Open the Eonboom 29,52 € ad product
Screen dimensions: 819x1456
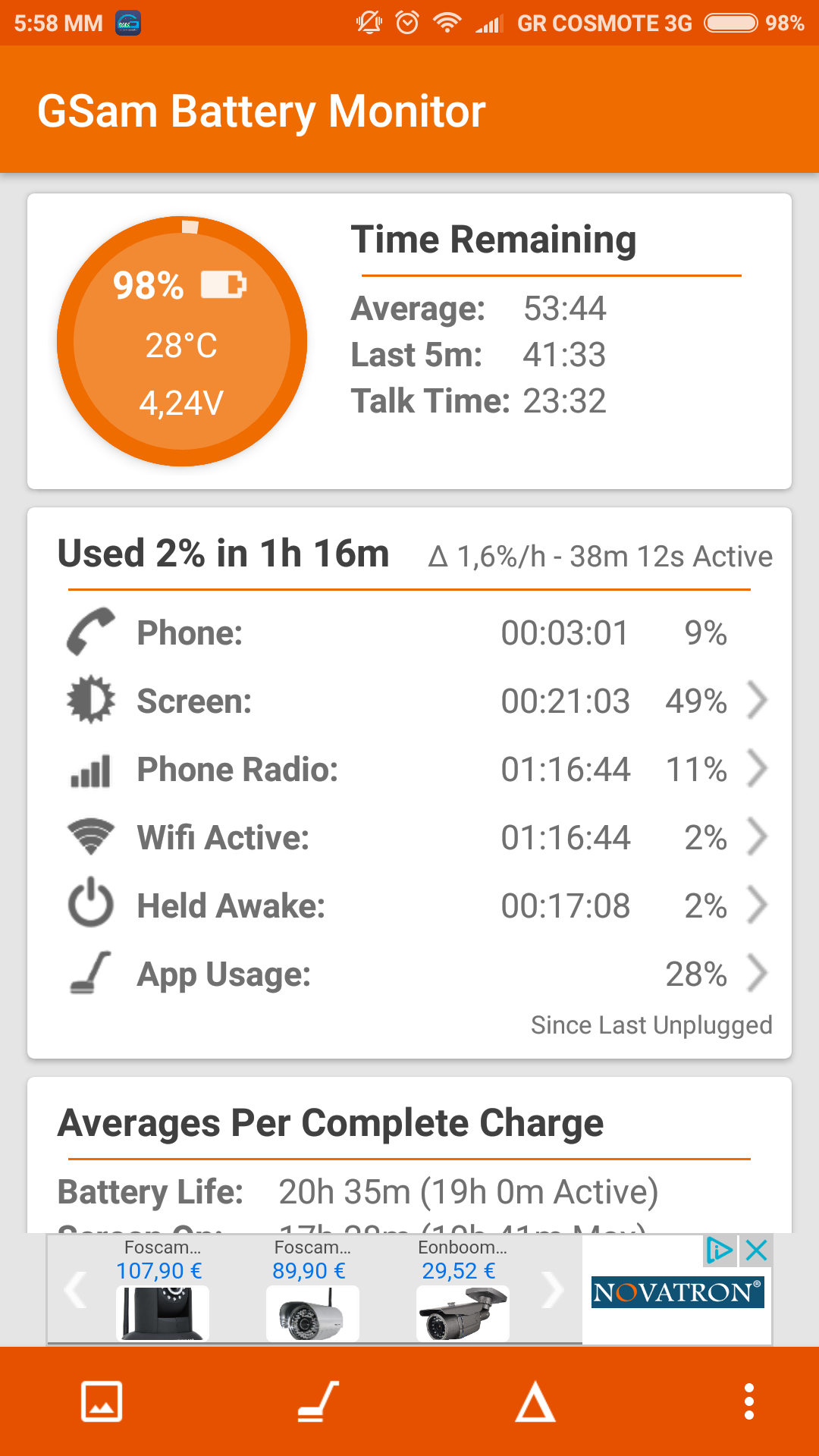coord(462,1291)
